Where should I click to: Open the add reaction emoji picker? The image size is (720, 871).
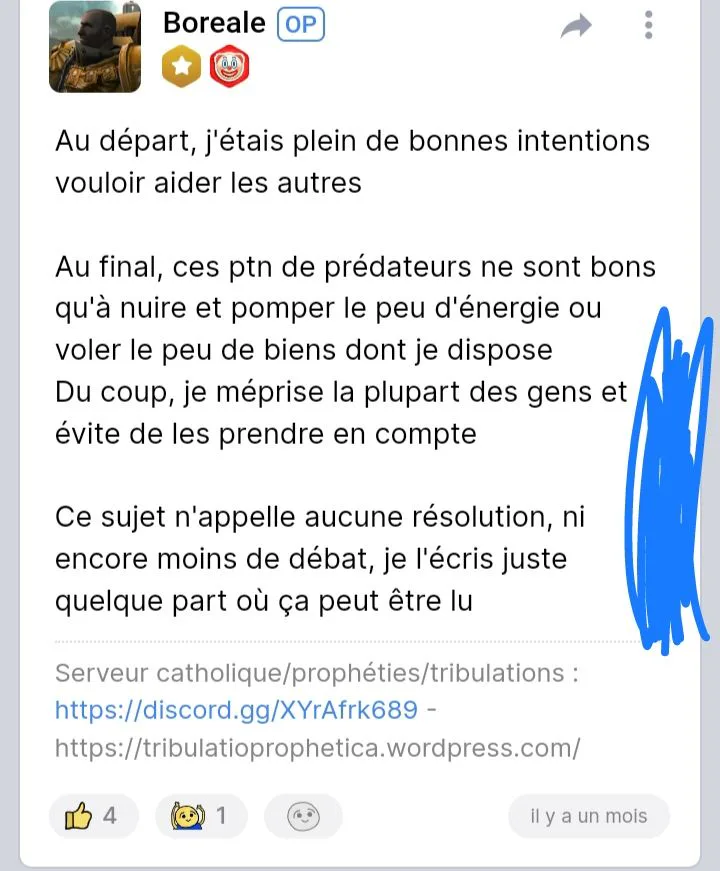[x=303, y=816]
